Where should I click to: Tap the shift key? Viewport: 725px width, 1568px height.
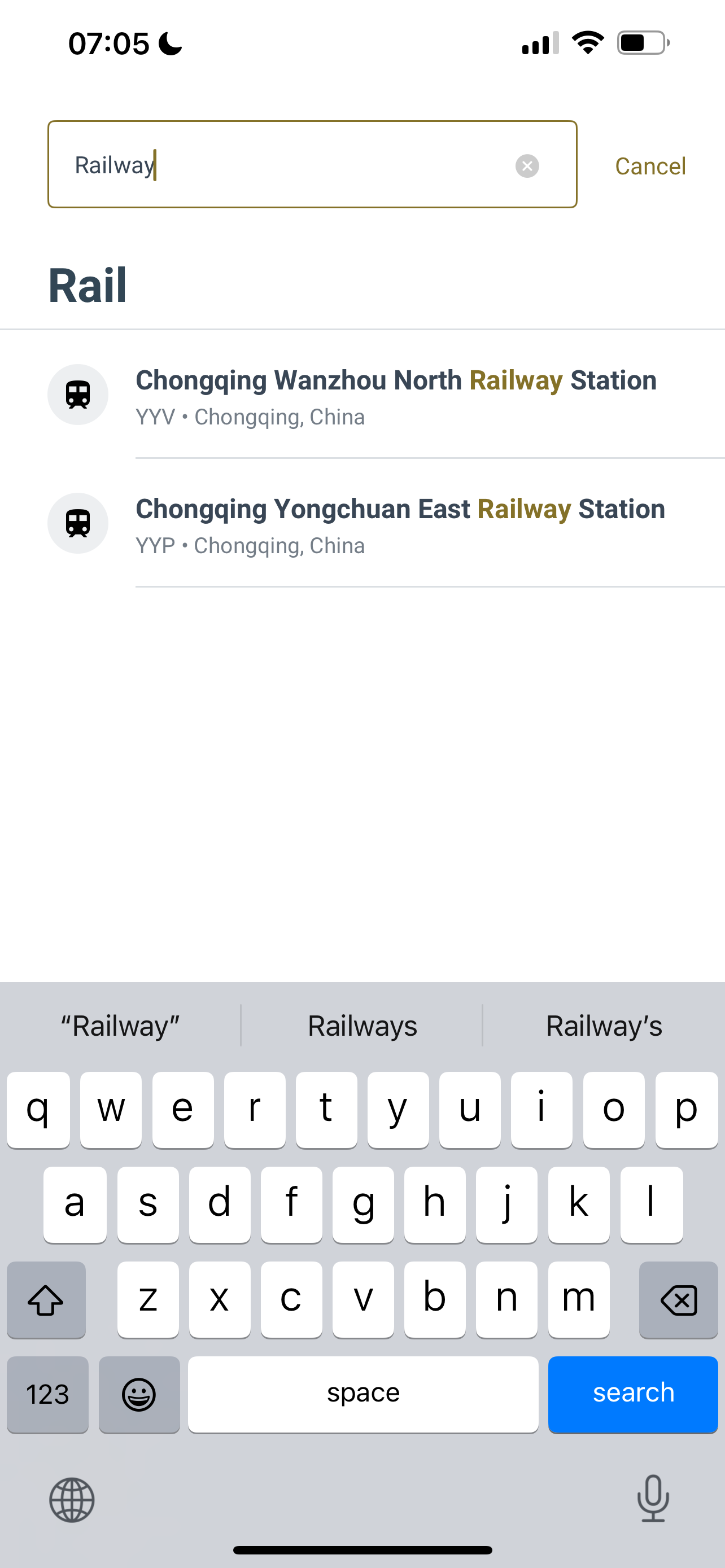46,1299
